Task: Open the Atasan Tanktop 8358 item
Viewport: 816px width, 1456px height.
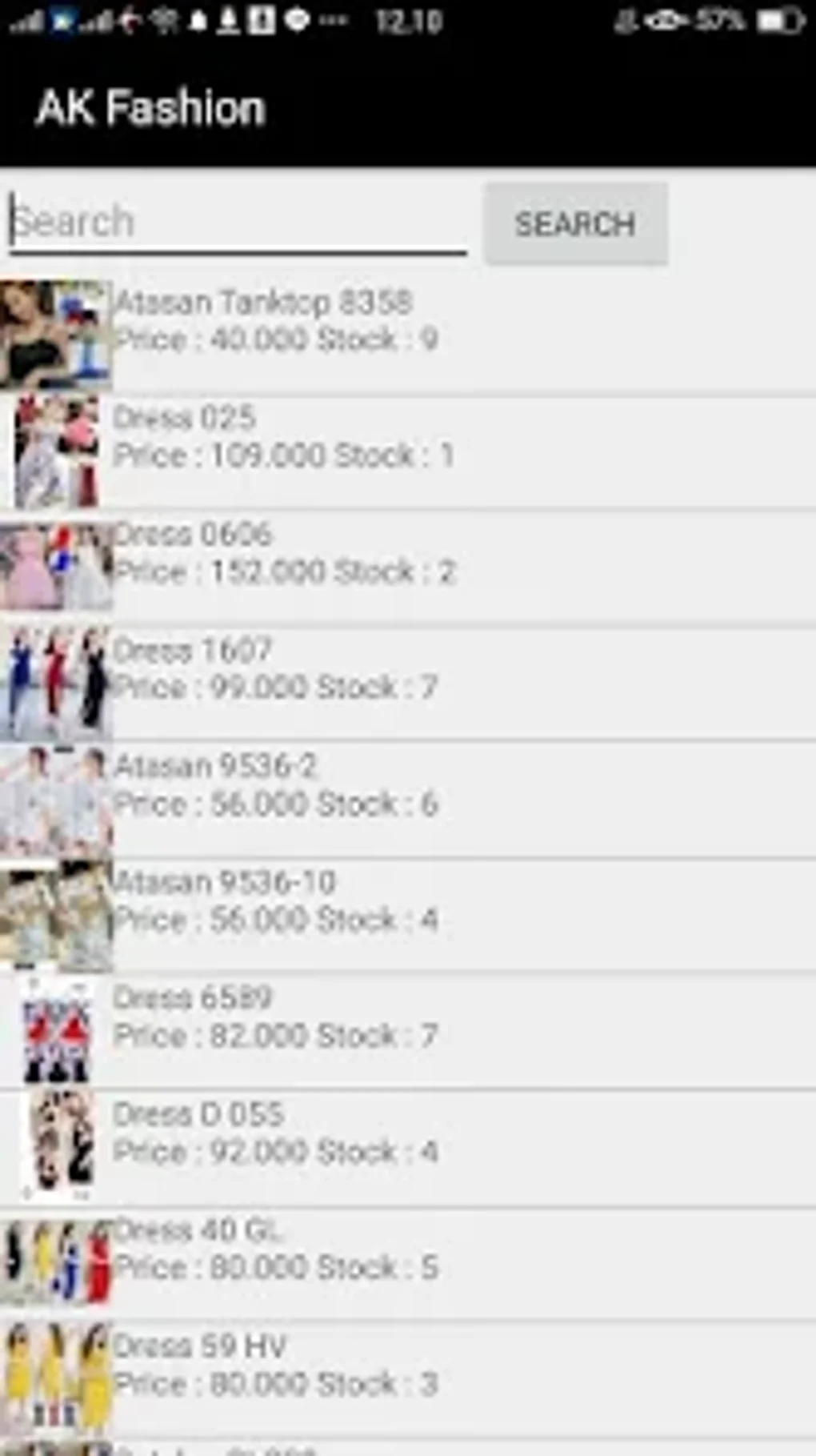Action: pyautogui.click(x=408, y=336)
